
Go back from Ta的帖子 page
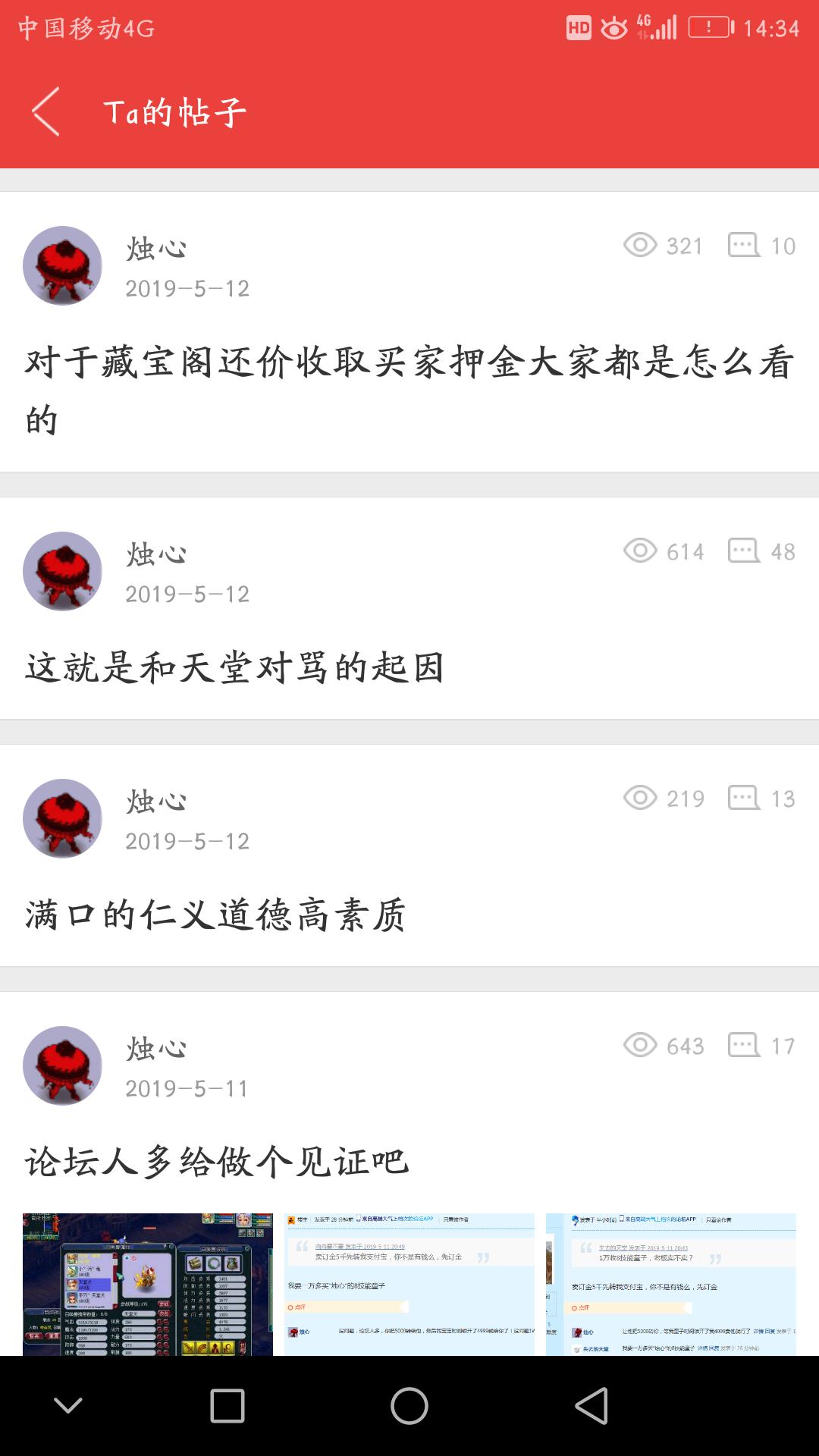47,111
